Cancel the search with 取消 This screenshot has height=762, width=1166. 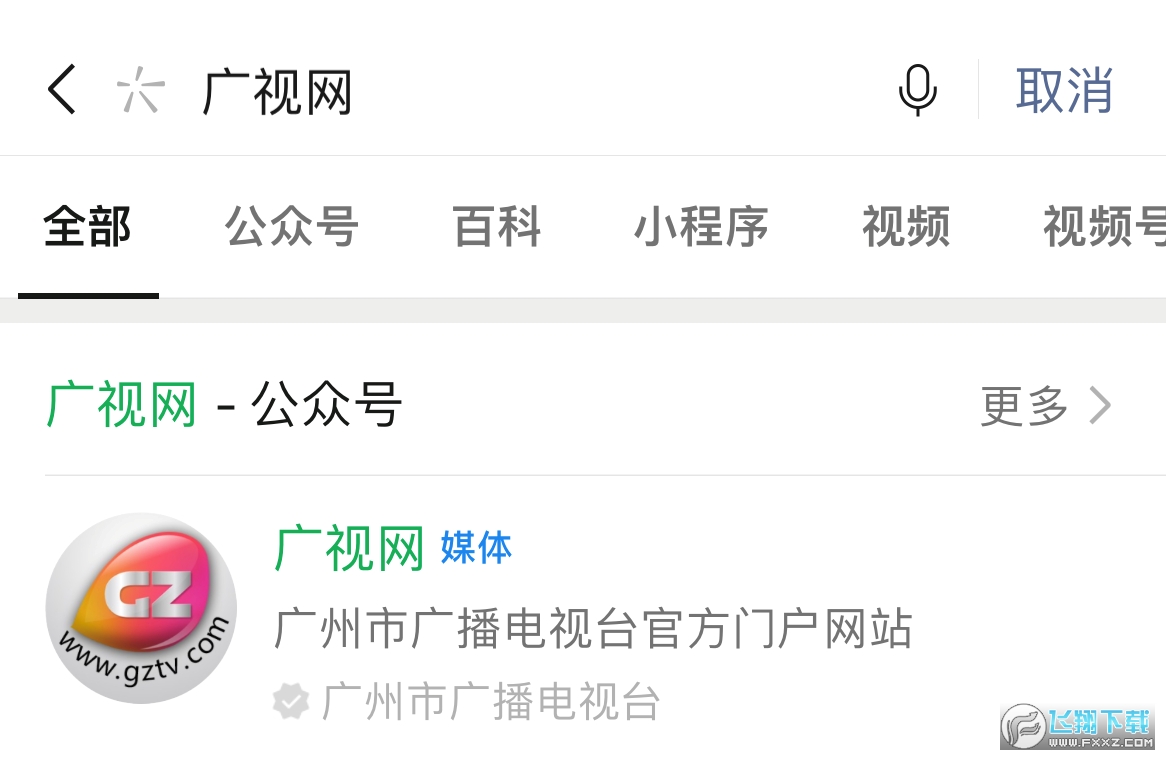tap(1064, 91)
